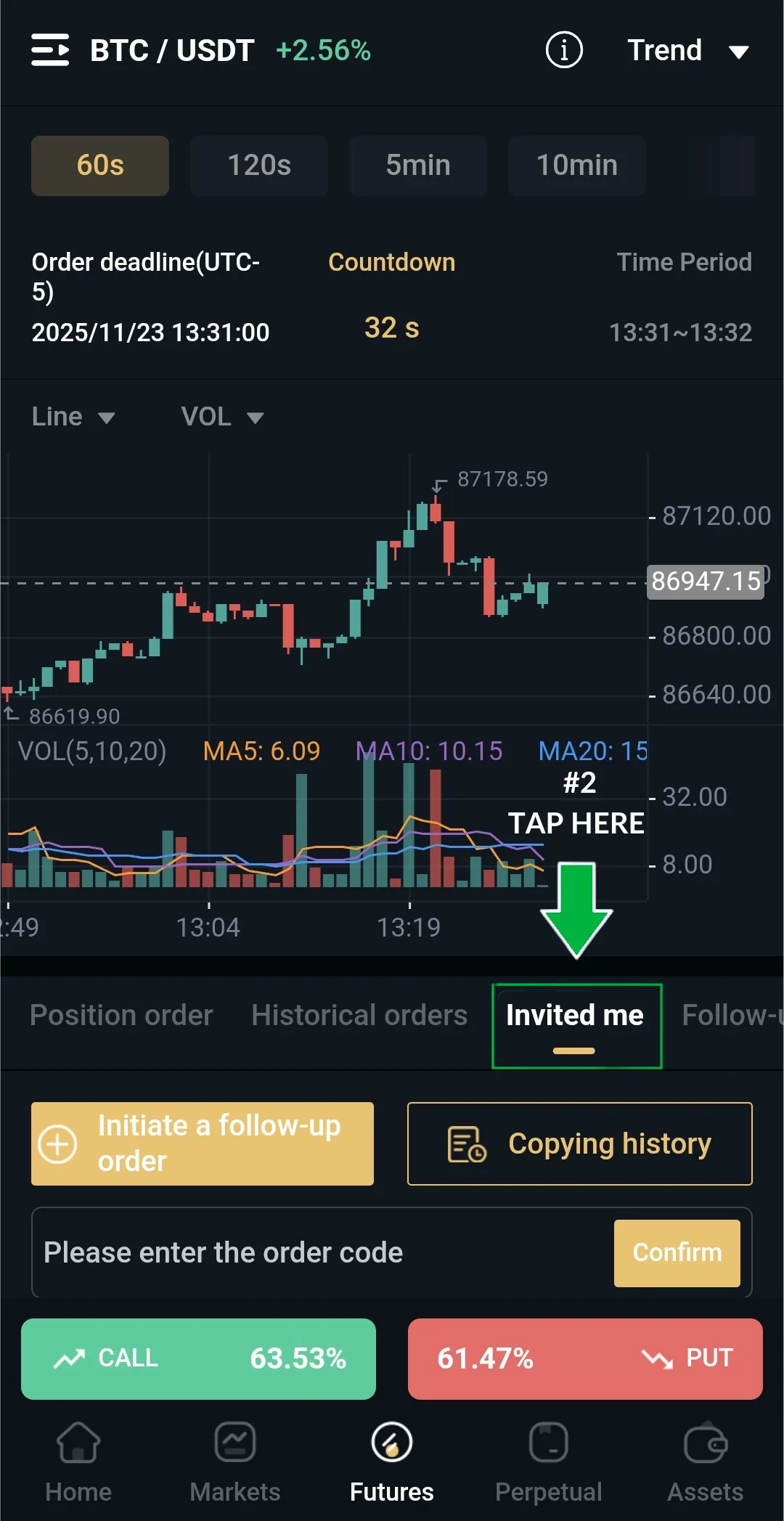The width and height of the screenshot is (784, 1521).
Task: Expand the Trend dropdown
Action: (x=687, y=51)
